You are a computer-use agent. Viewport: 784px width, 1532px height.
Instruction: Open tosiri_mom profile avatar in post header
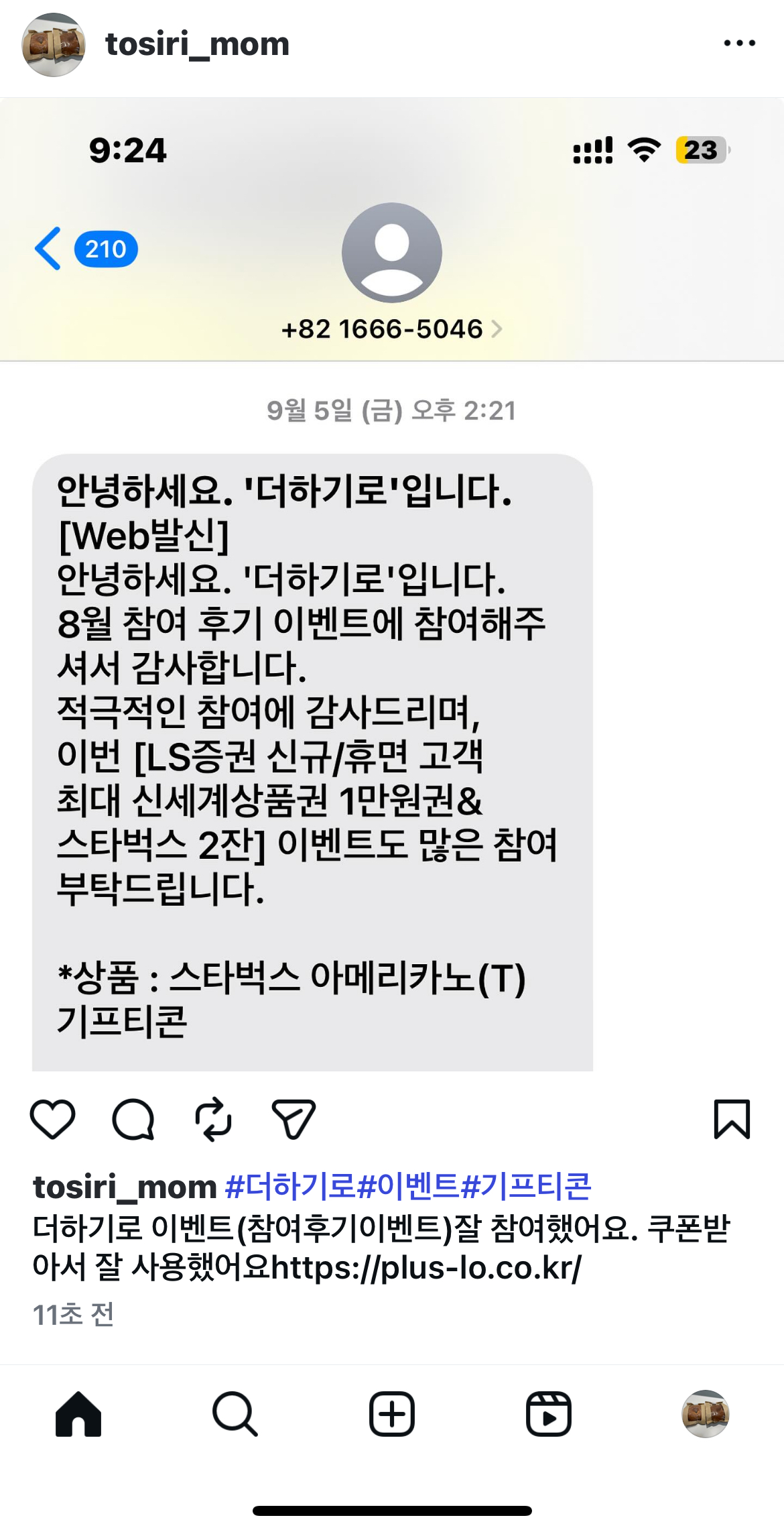54,45
